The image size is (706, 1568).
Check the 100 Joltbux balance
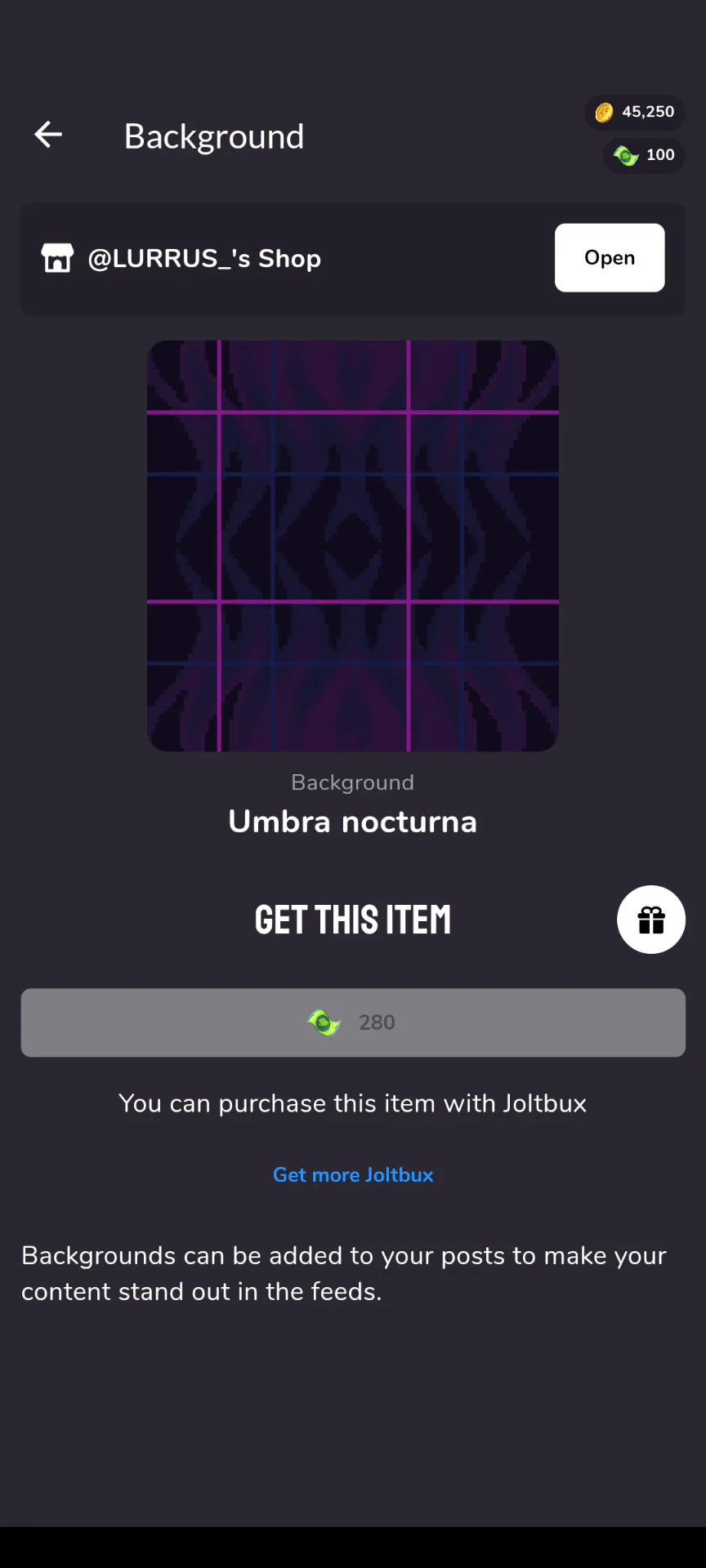pyautogui.click(x=644, y=155)
